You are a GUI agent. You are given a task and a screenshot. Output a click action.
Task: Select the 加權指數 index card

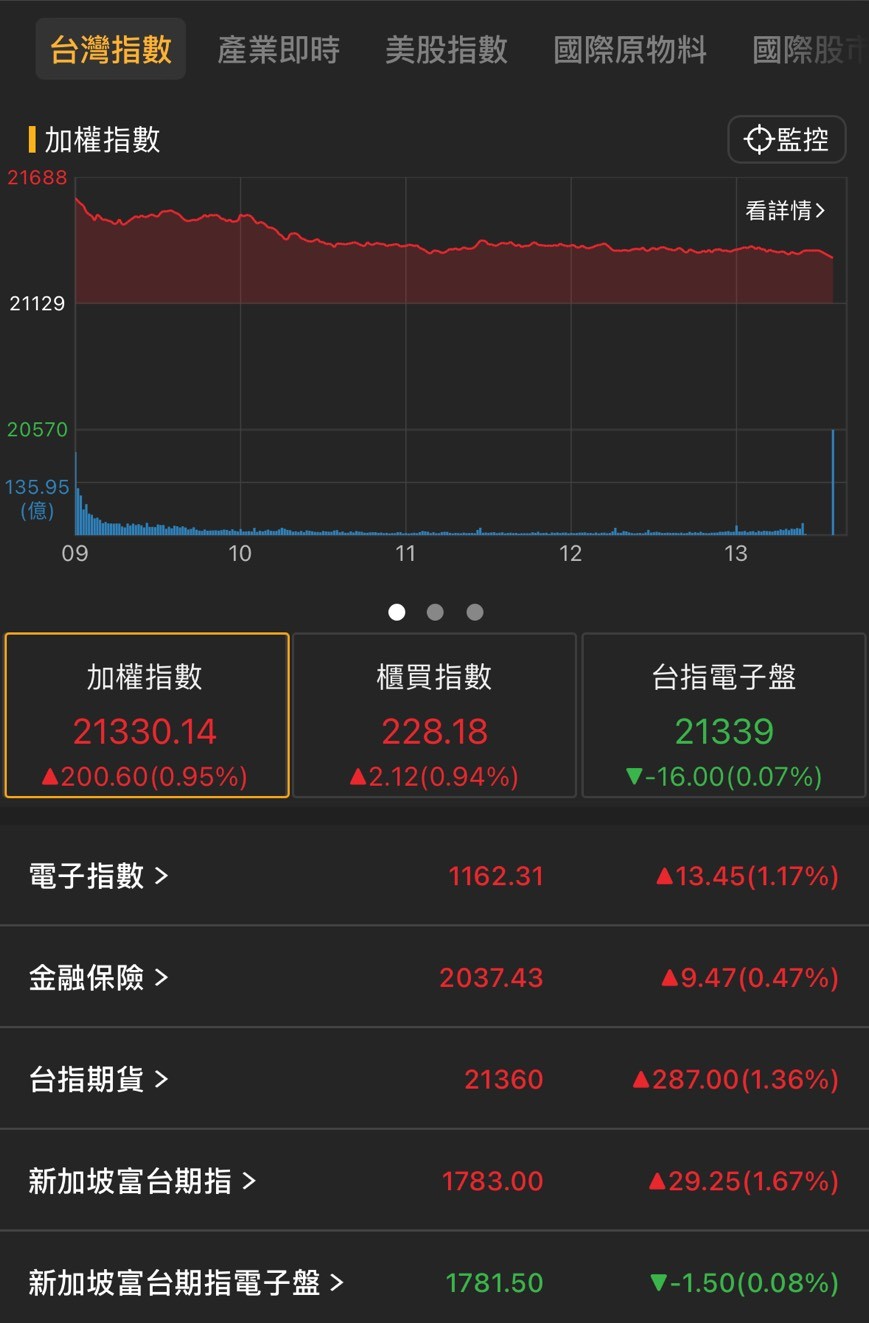pos(146,715)
